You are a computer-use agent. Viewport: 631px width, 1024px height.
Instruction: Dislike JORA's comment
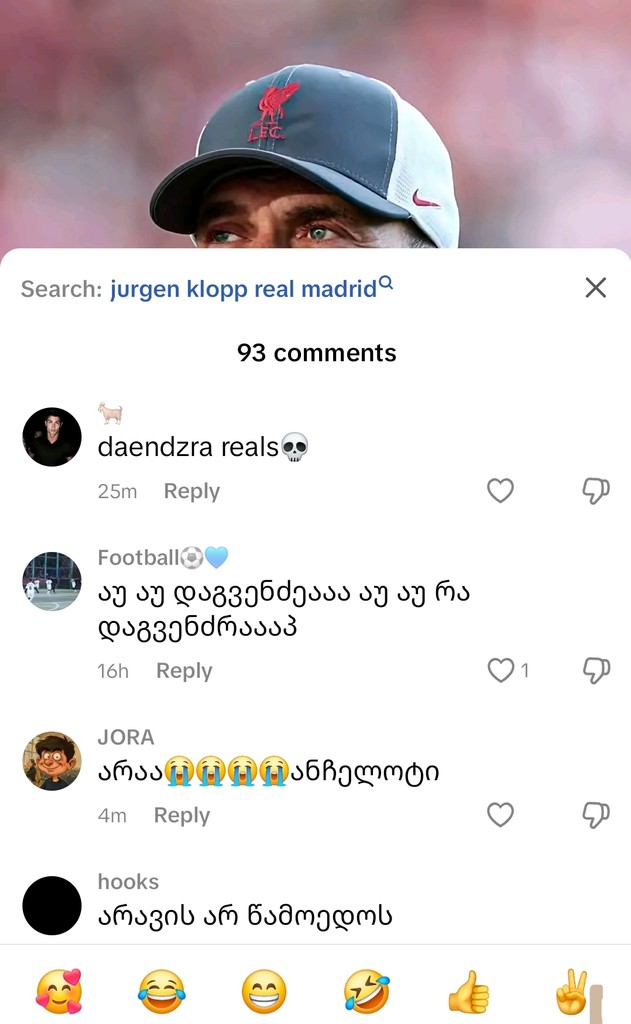(596, 815)
